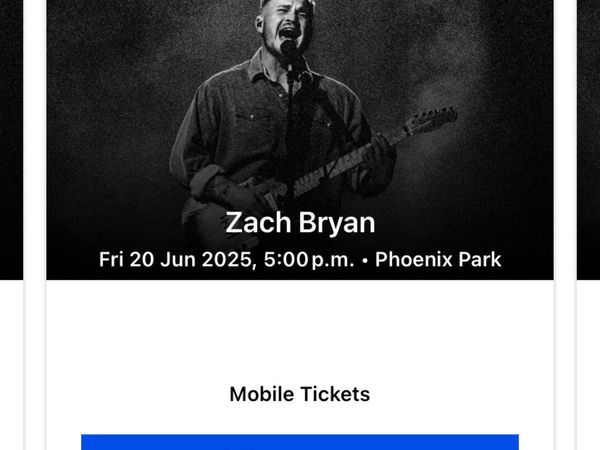
Task: Tap the blue button below Mobile Tickets
Action: (299, 441)
